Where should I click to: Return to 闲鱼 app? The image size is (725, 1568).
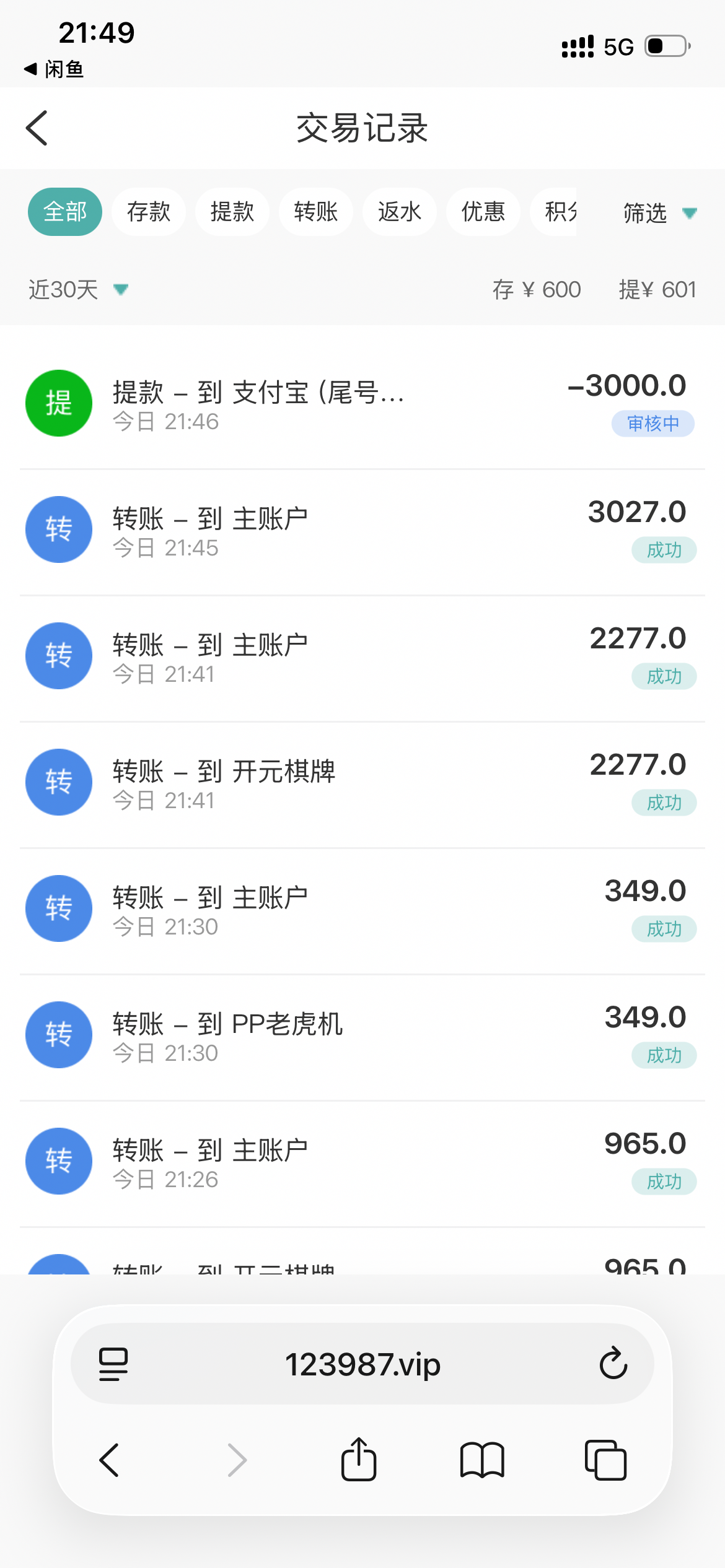pos(54,69)
